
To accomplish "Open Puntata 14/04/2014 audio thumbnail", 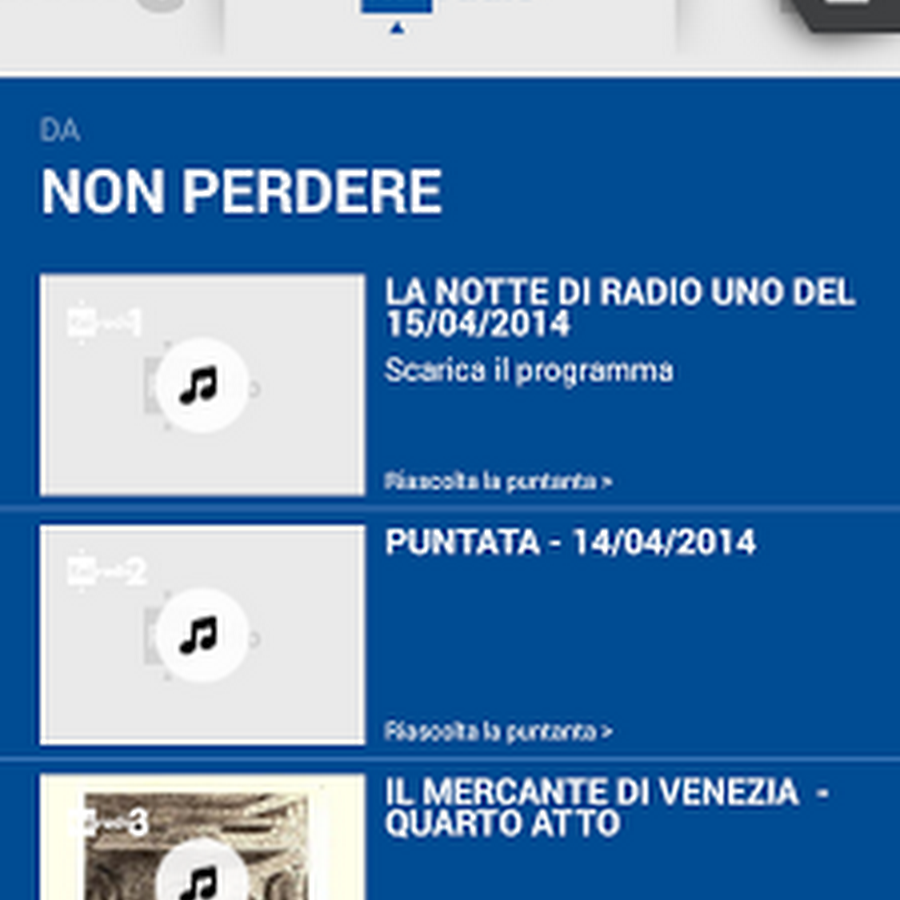I will pos(202,635).
